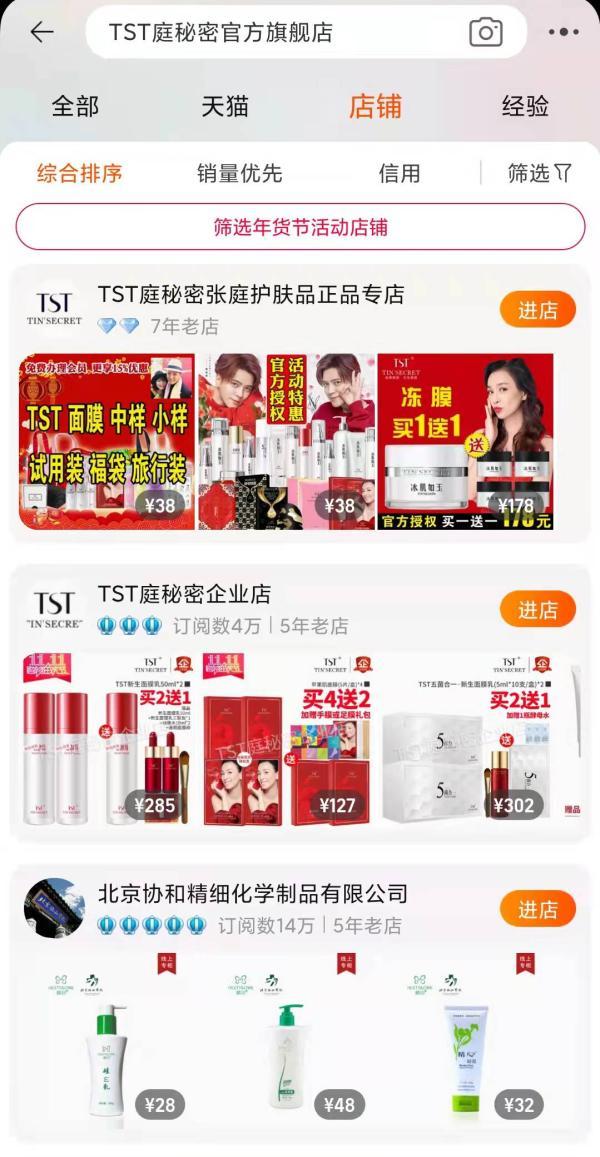Open the 筛选 filter options
Viewport: 600px width, 1157px height.
[539, 173]
